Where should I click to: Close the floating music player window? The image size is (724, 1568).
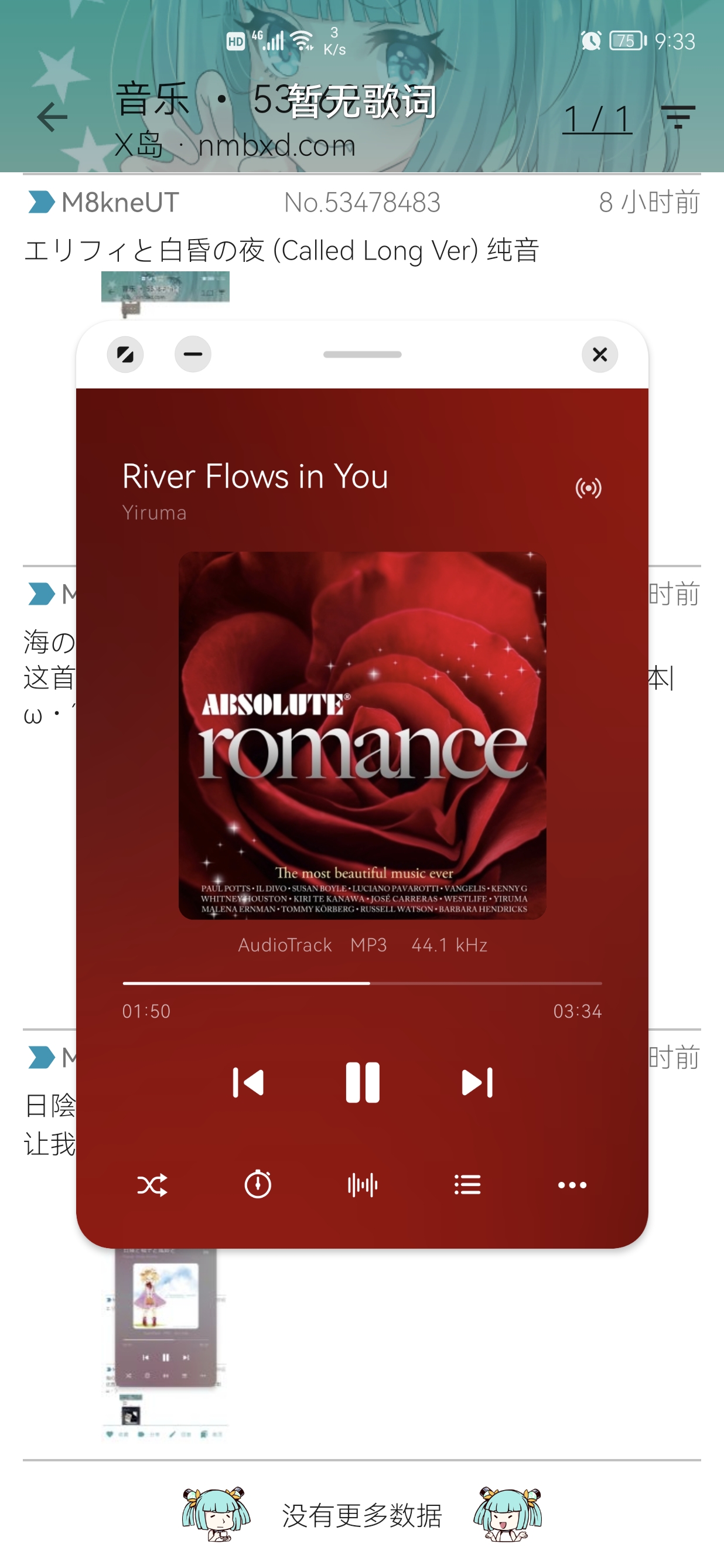(x=599, y=354)
